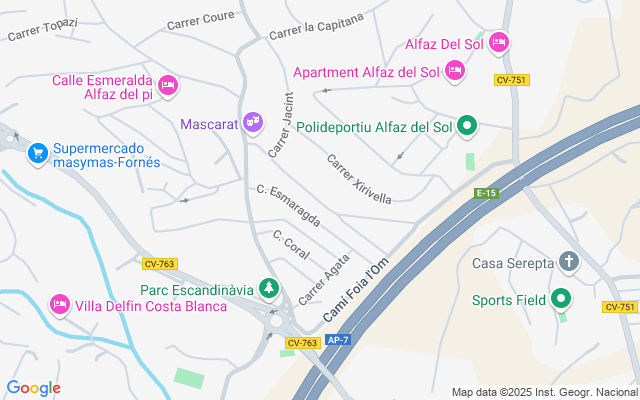The width and height of the screenshot is (640, 400).
Task: Open the Sports Field marker
Action: coord(561,298)
